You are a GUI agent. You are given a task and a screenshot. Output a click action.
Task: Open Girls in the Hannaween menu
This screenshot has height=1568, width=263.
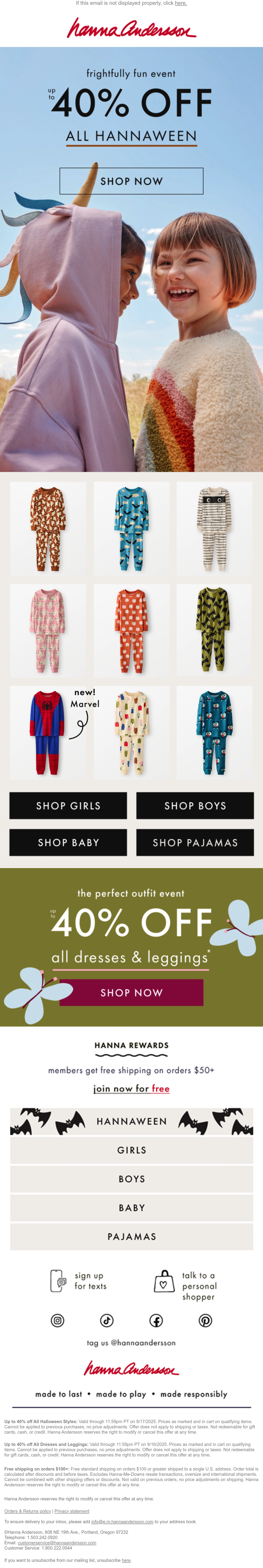point(131,1150)
